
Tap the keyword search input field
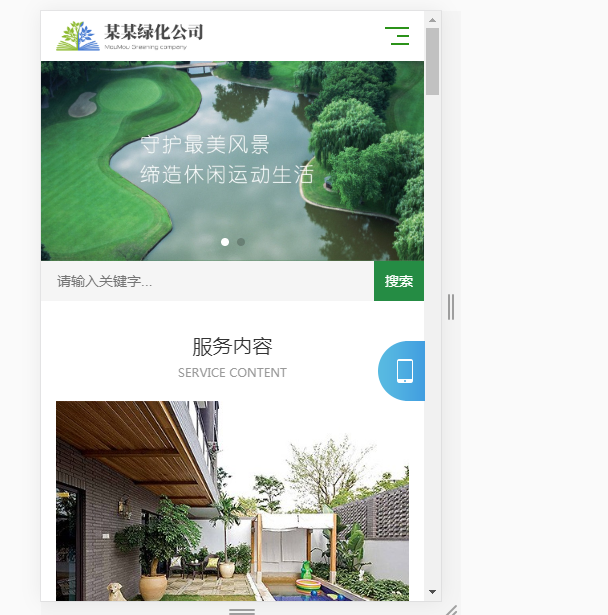click(x=207, y=281)
